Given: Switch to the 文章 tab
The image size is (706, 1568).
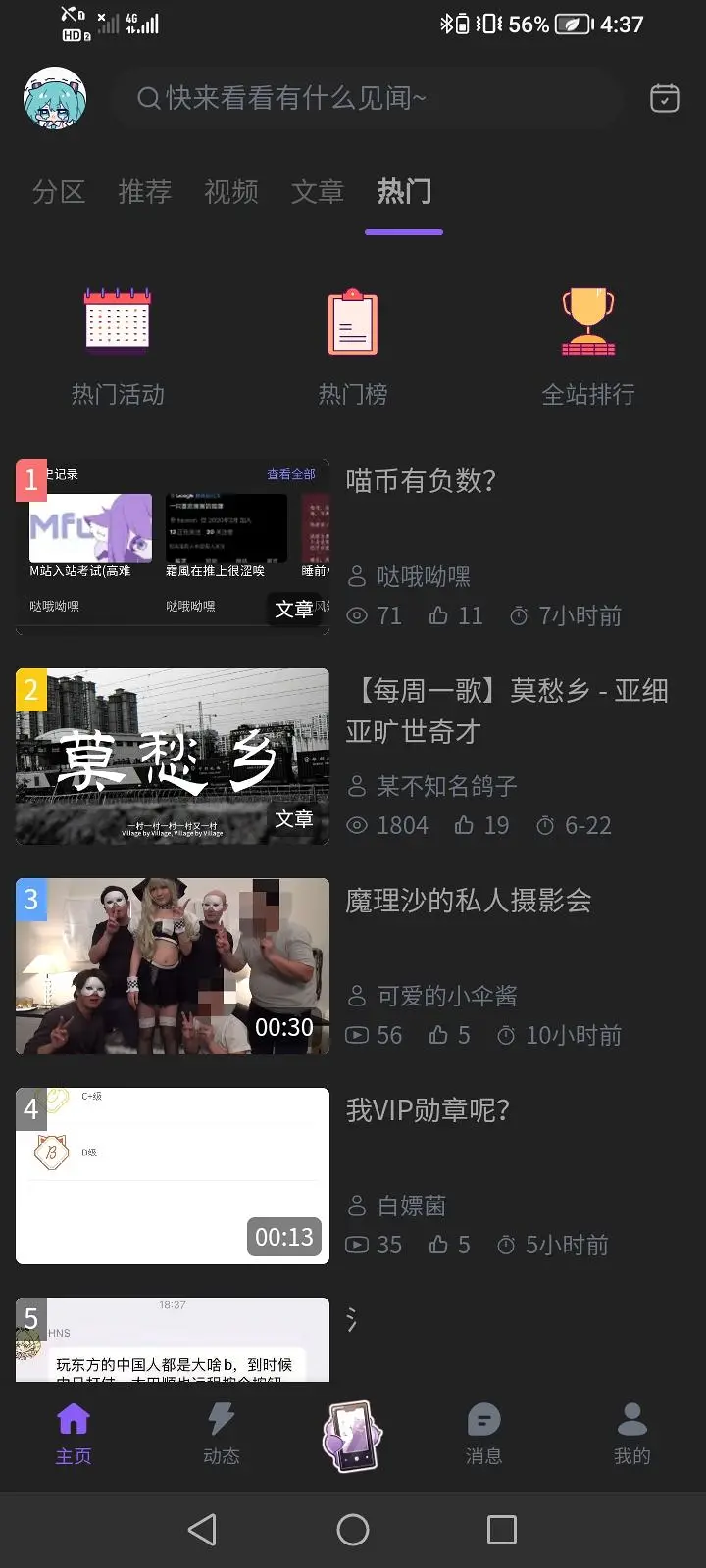Looking at the screenshot, I should pyautogui.click(x=317, y=192).
